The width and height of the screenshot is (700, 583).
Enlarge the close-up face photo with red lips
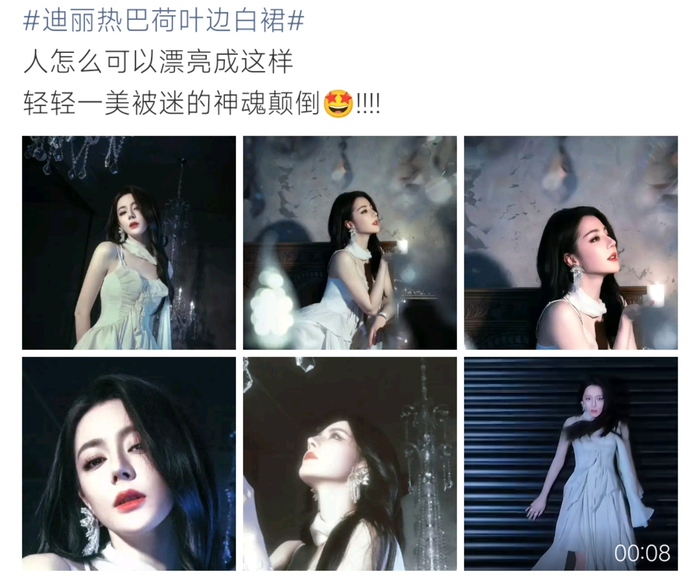point(129,463)
